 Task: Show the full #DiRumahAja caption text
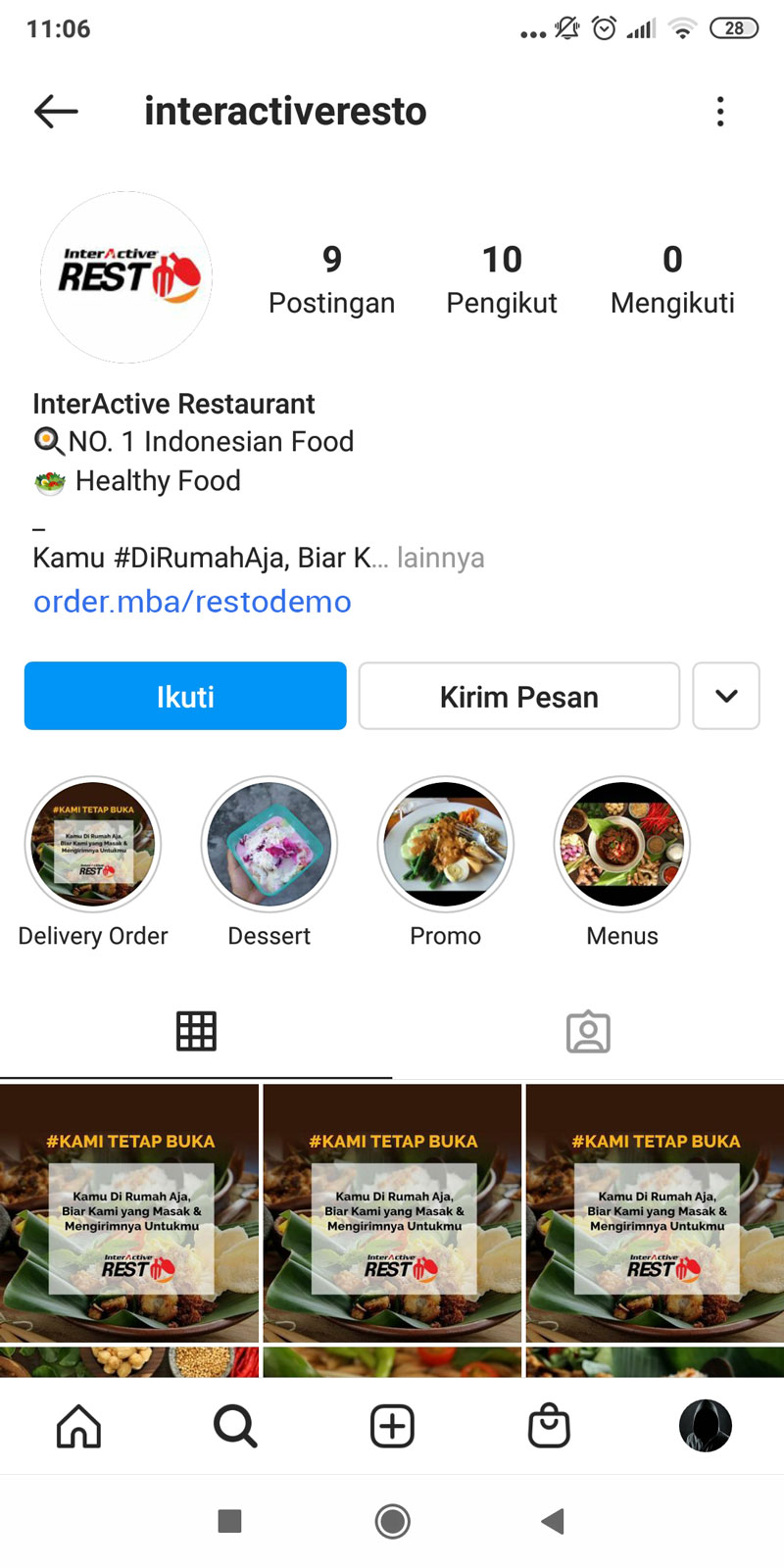441,557
